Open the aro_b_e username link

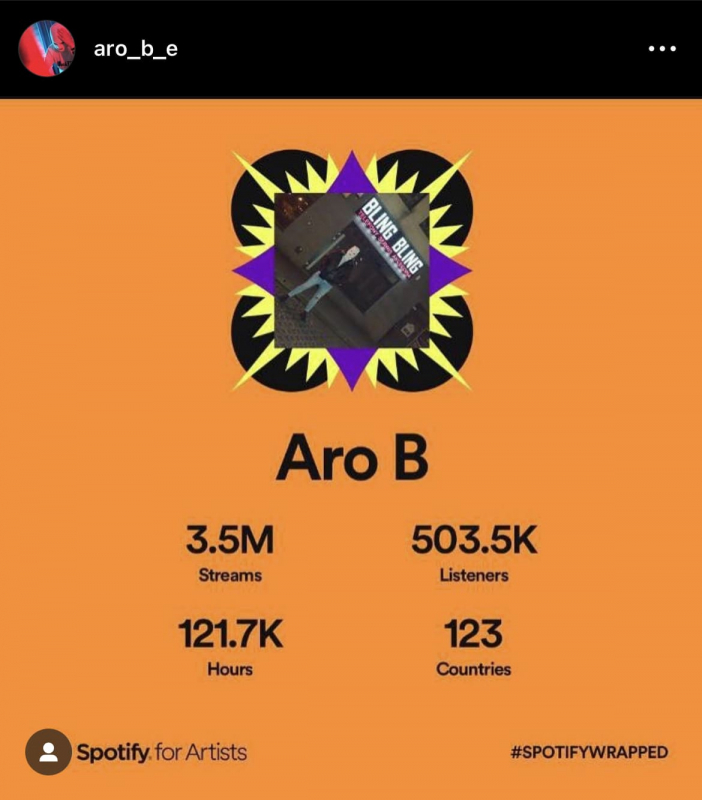tap(135, 49)
